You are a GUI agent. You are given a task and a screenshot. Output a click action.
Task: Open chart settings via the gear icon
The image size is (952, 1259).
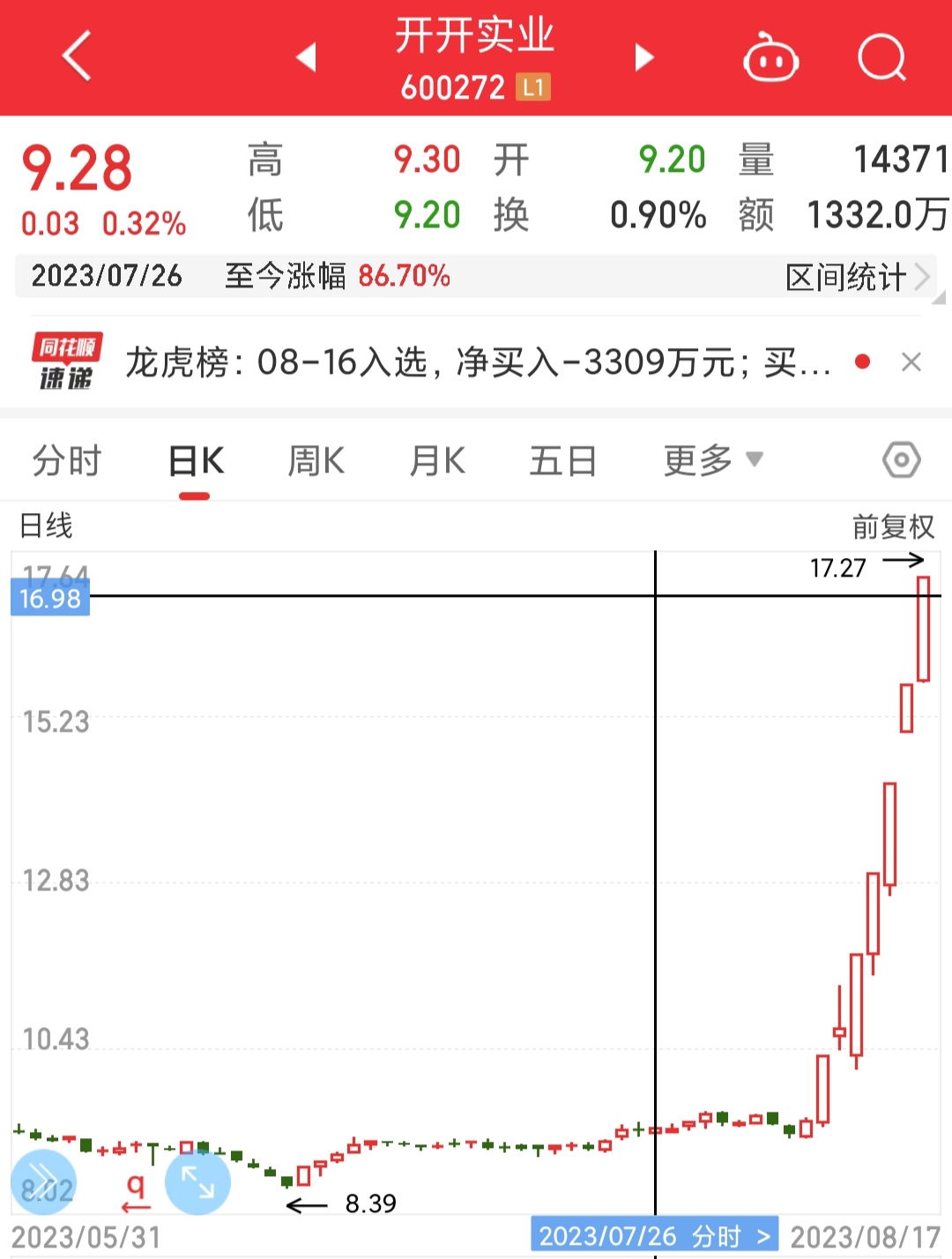tap(901, 459)
